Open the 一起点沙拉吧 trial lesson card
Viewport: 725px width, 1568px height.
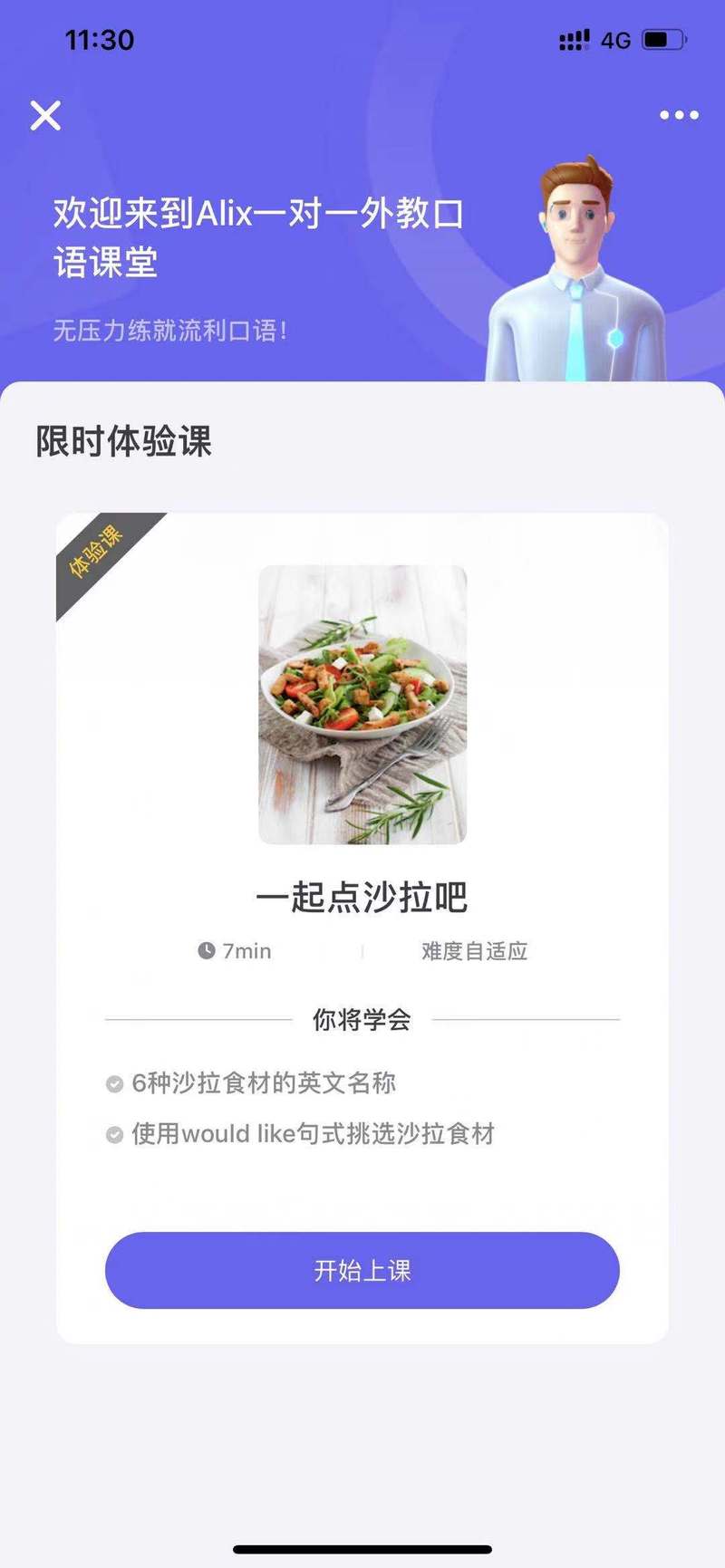click(362, 897)
